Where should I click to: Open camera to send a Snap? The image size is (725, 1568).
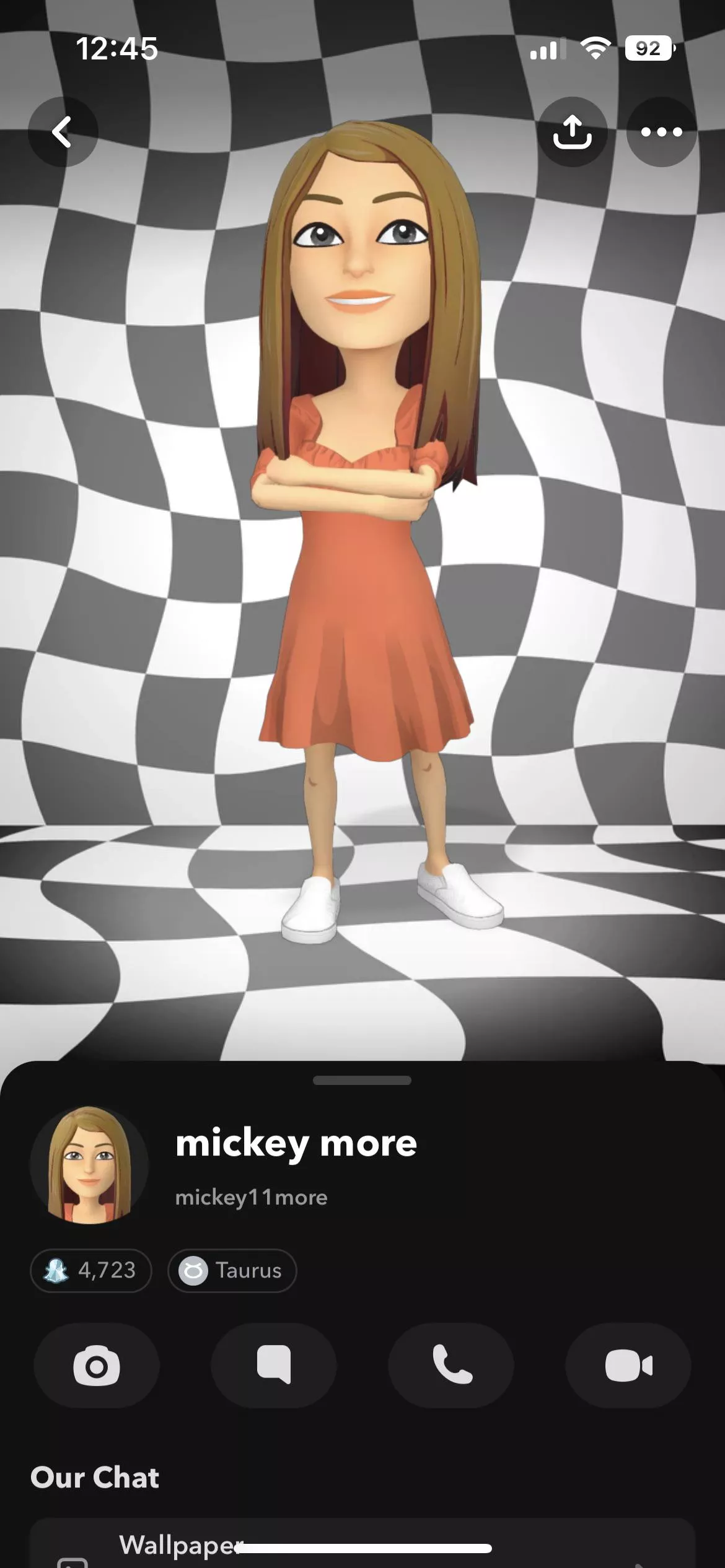tap(97, 1365)
